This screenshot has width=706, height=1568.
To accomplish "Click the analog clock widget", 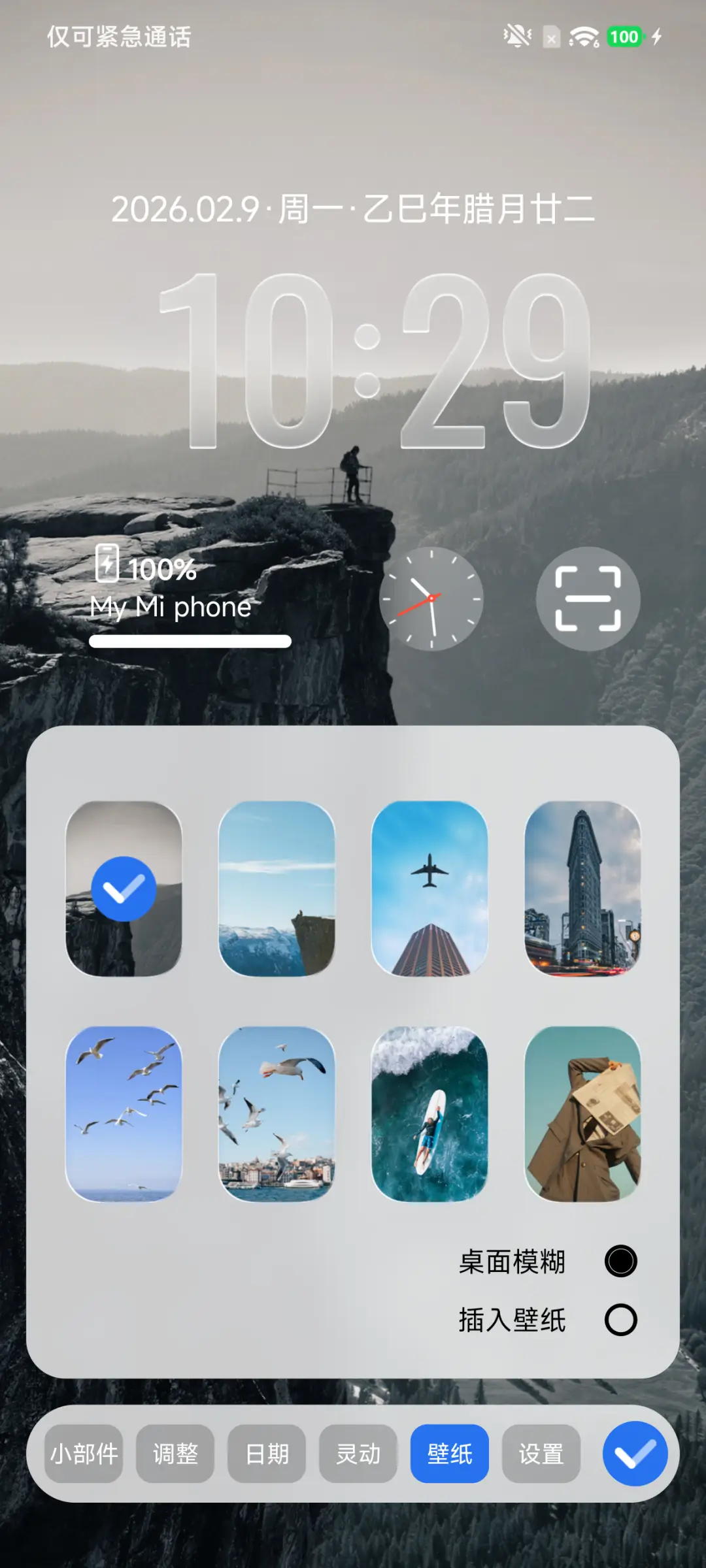I will tap(431, 599).
